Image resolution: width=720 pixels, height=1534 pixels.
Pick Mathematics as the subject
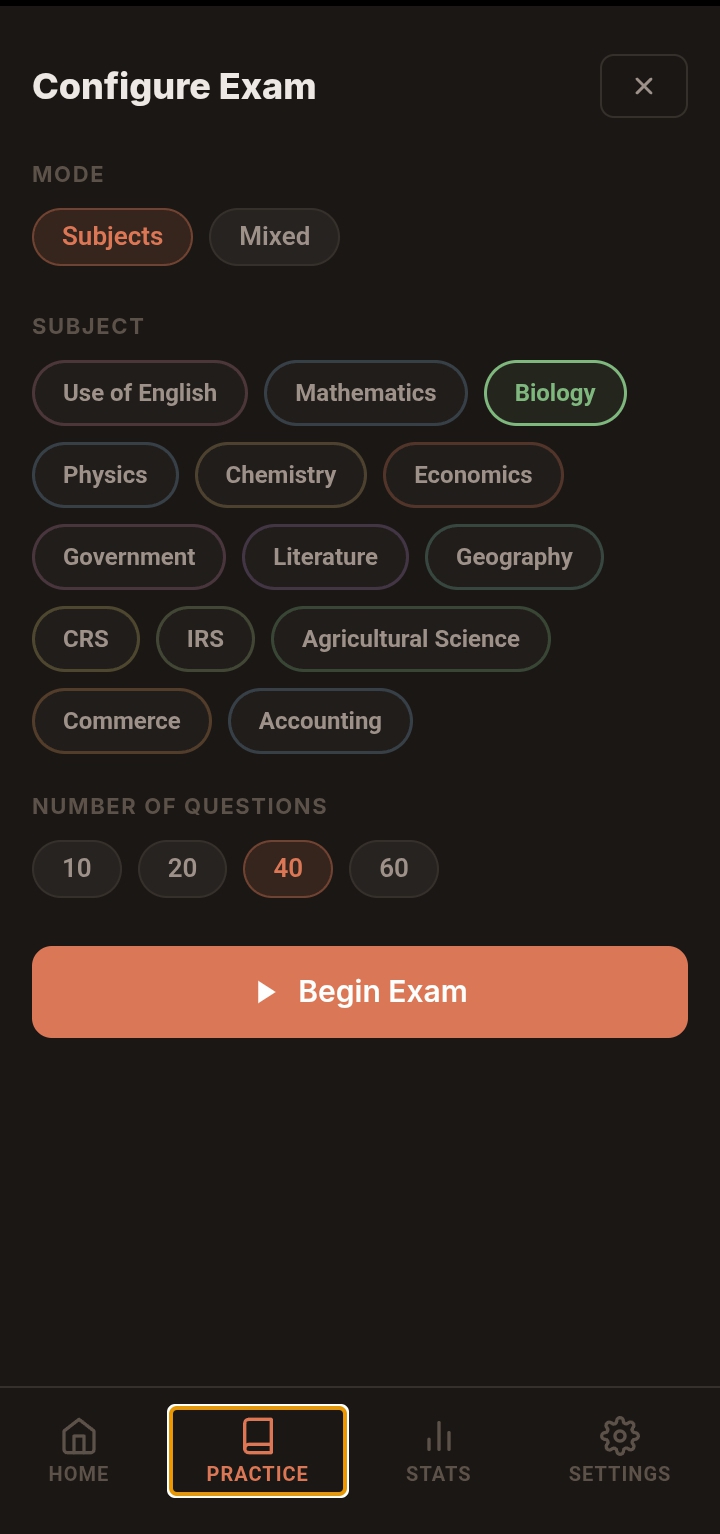pyautogui.click(x=365, y=393)
